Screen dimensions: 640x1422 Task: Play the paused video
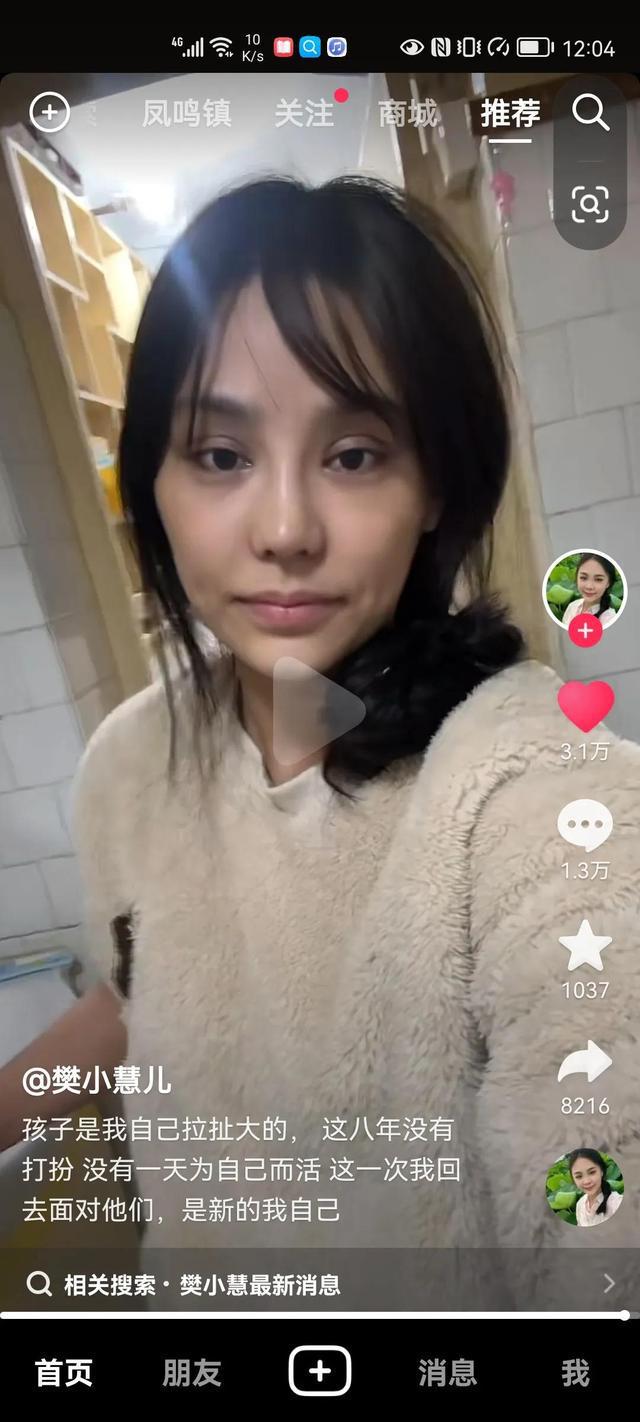[318, 710]
